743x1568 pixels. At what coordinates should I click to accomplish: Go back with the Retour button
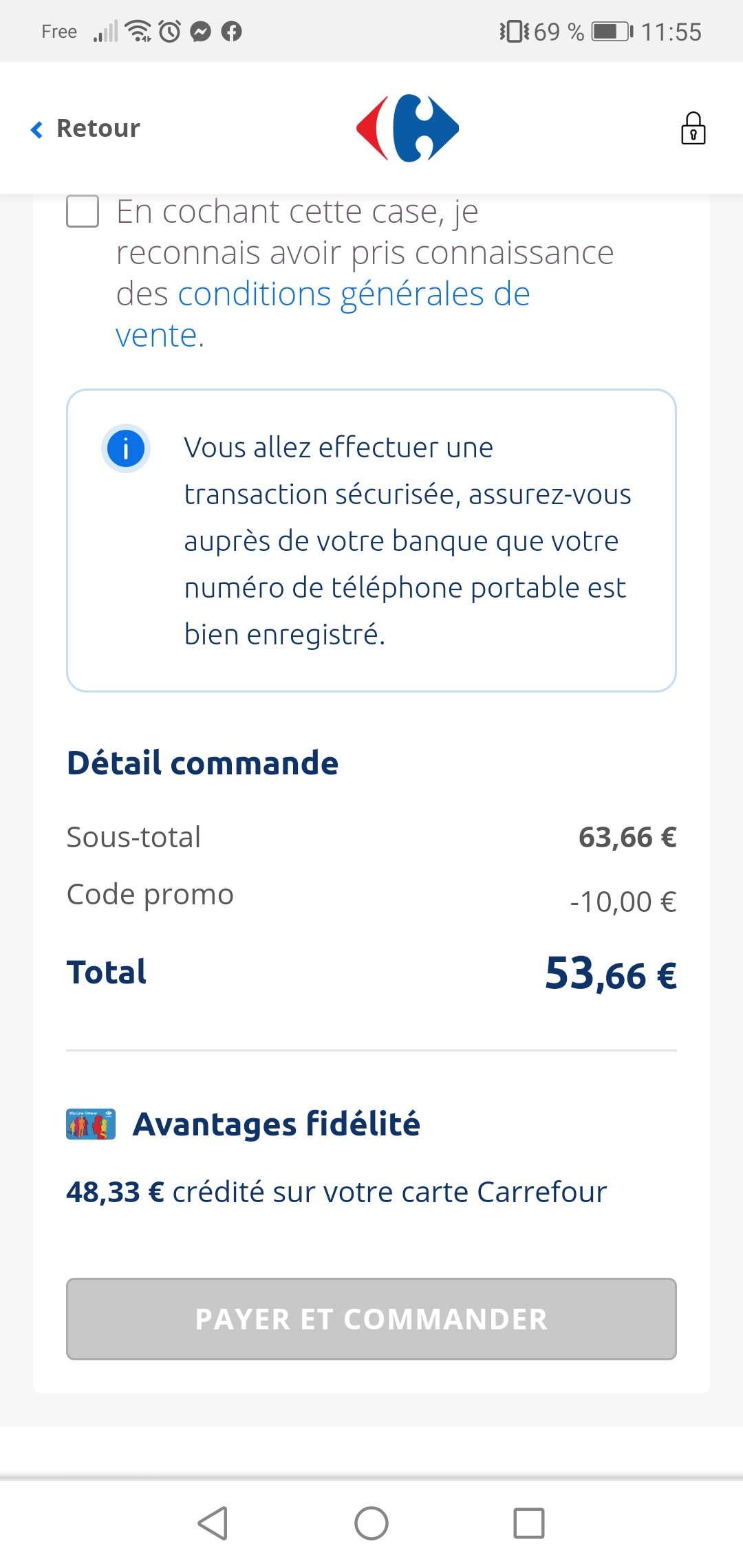click(x=85, y=129)
